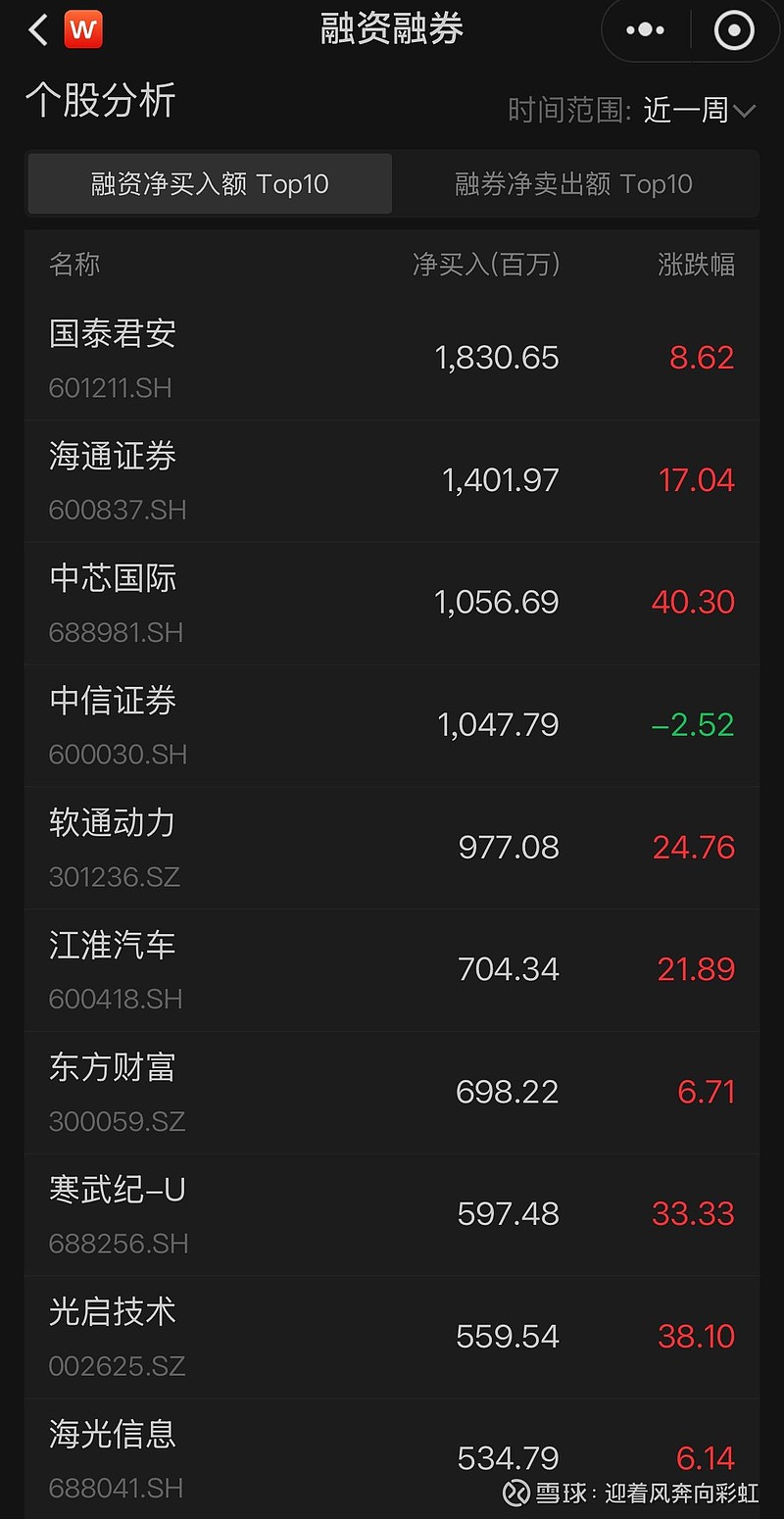The image size is (784, 1519).
Task: Open the mini program more options menu (...)
Action: click(x=644, y=29)
